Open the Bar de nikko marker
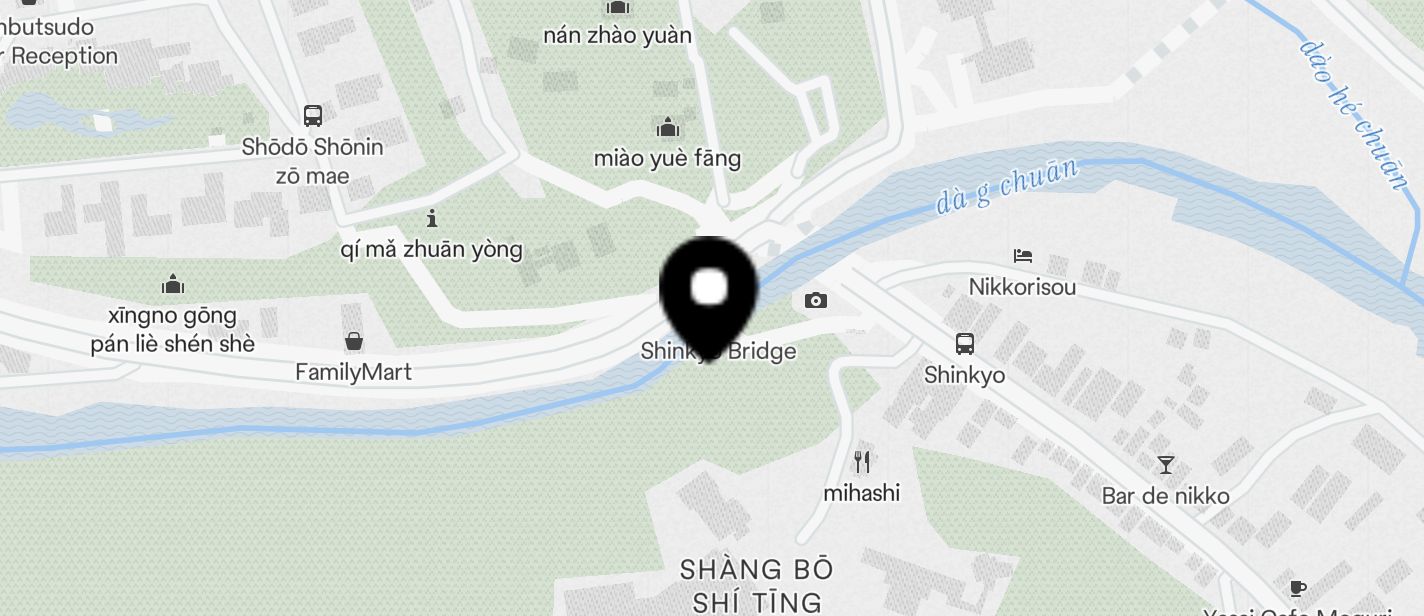Viewport: 1424px width, 616px height. [1165, 465]
